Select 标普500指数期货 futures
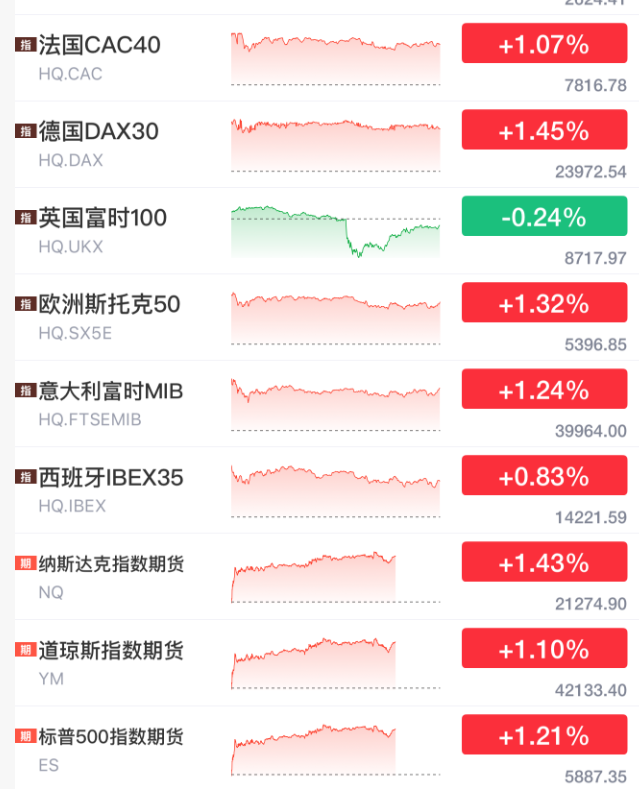 coord(110,738)
